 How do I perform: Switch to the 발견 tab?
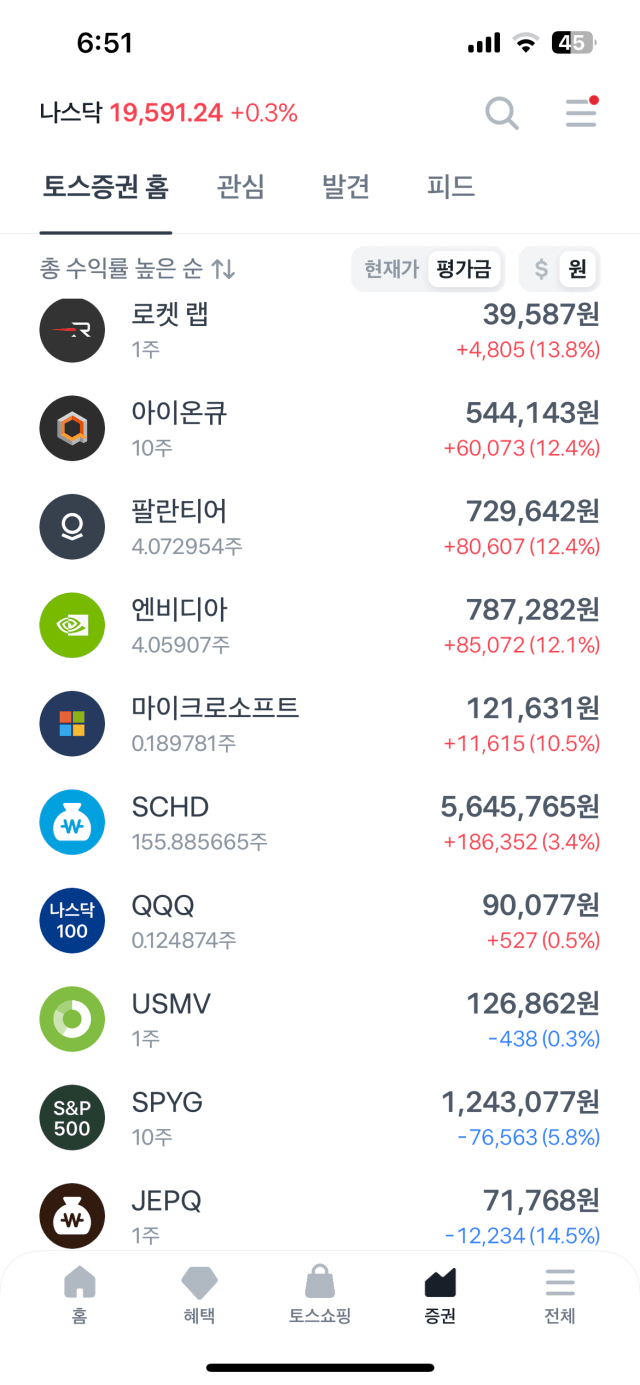(346, 187)
